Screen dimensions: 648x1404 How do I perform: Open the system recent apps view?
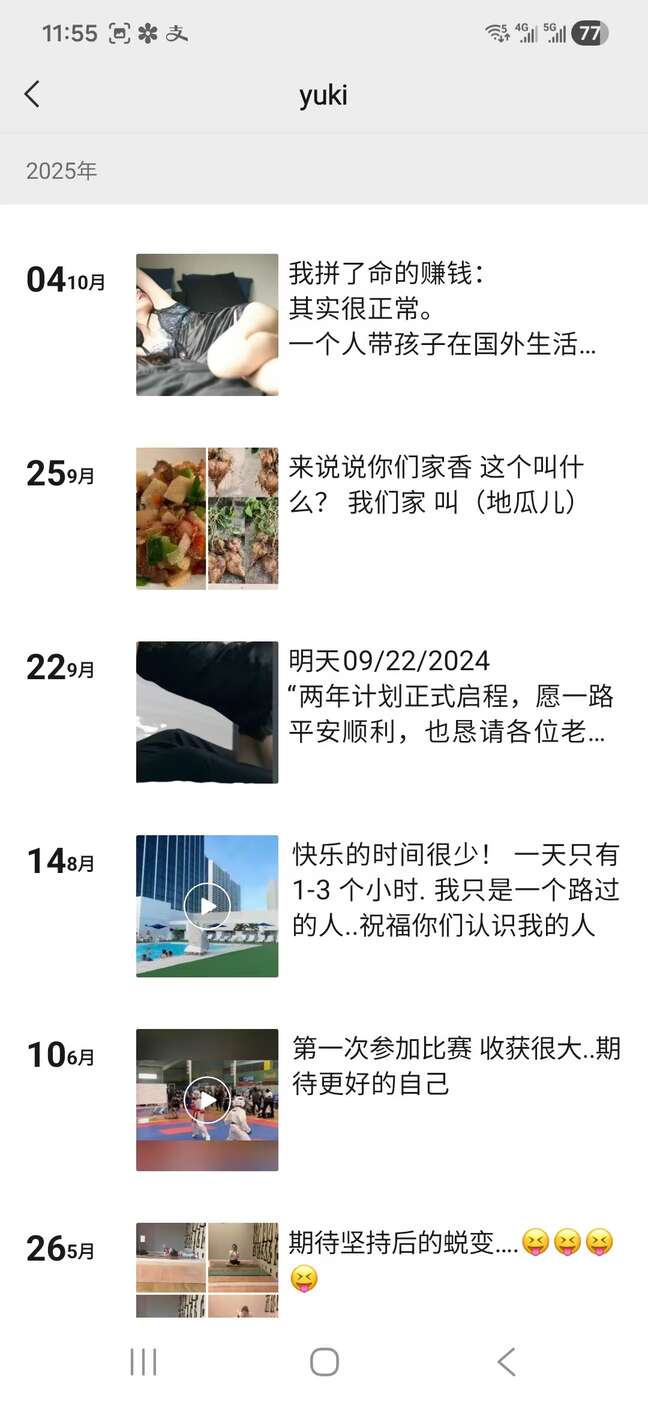tap(144, 1361)
